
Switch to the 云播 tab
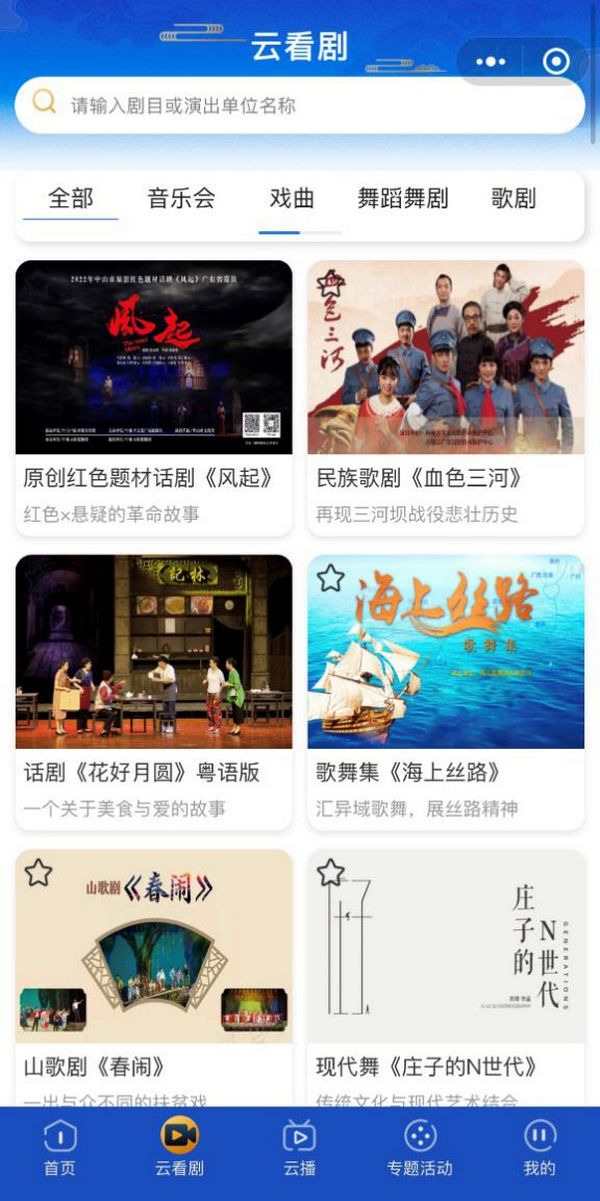[299, 1147]
